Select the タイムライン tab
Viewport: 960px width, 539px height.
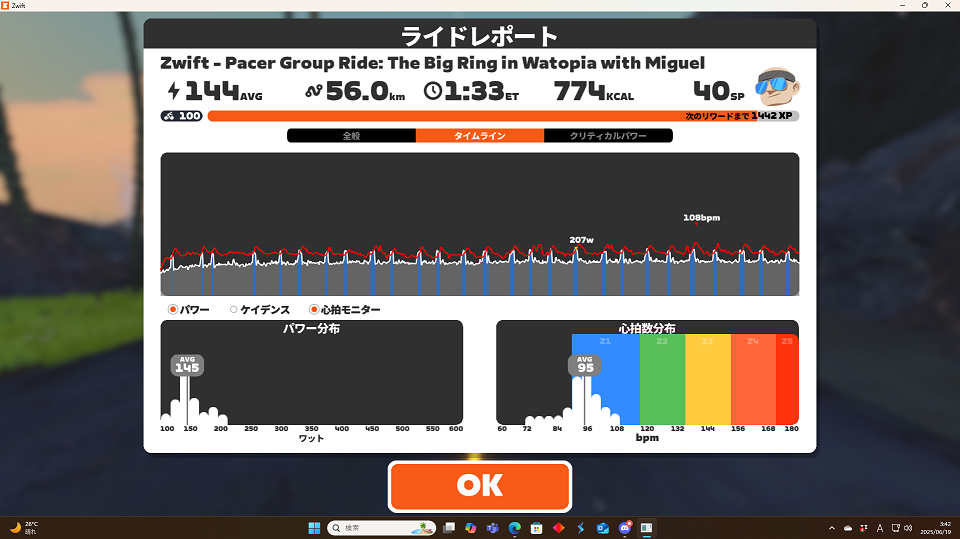(x=480, y=135)
